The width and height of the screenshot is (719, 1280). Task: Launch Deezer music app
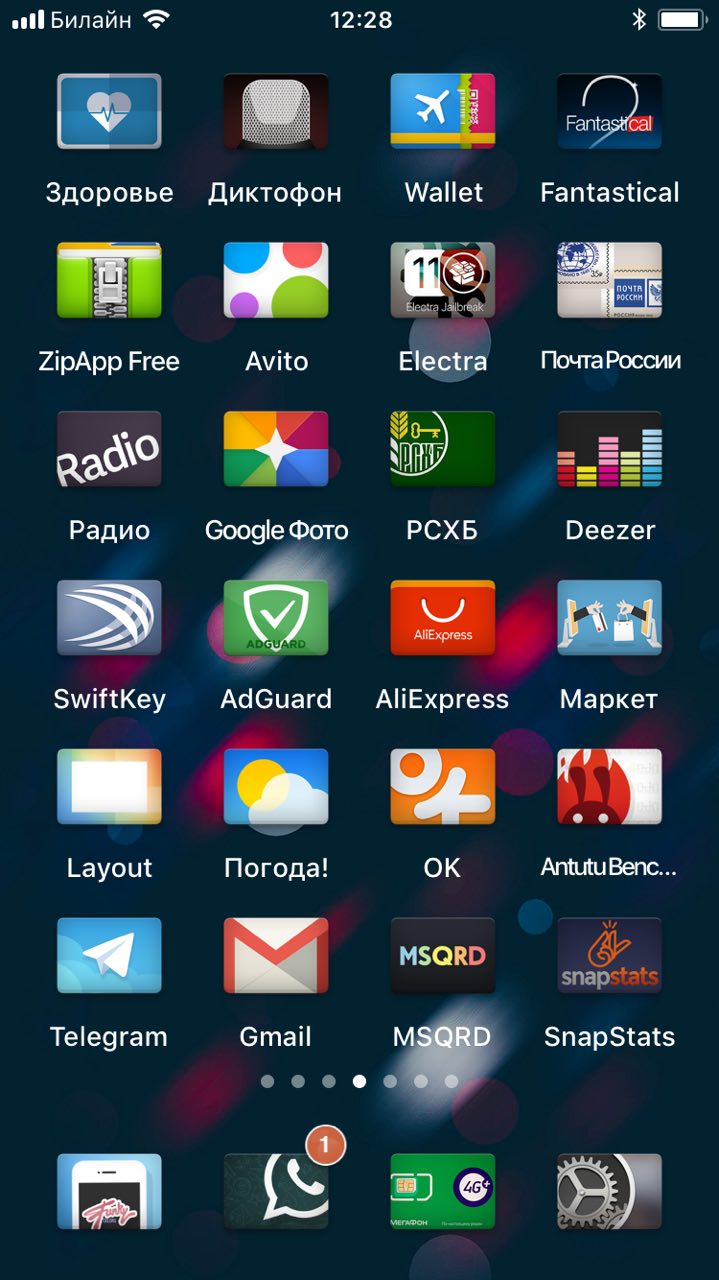point(609,450)
